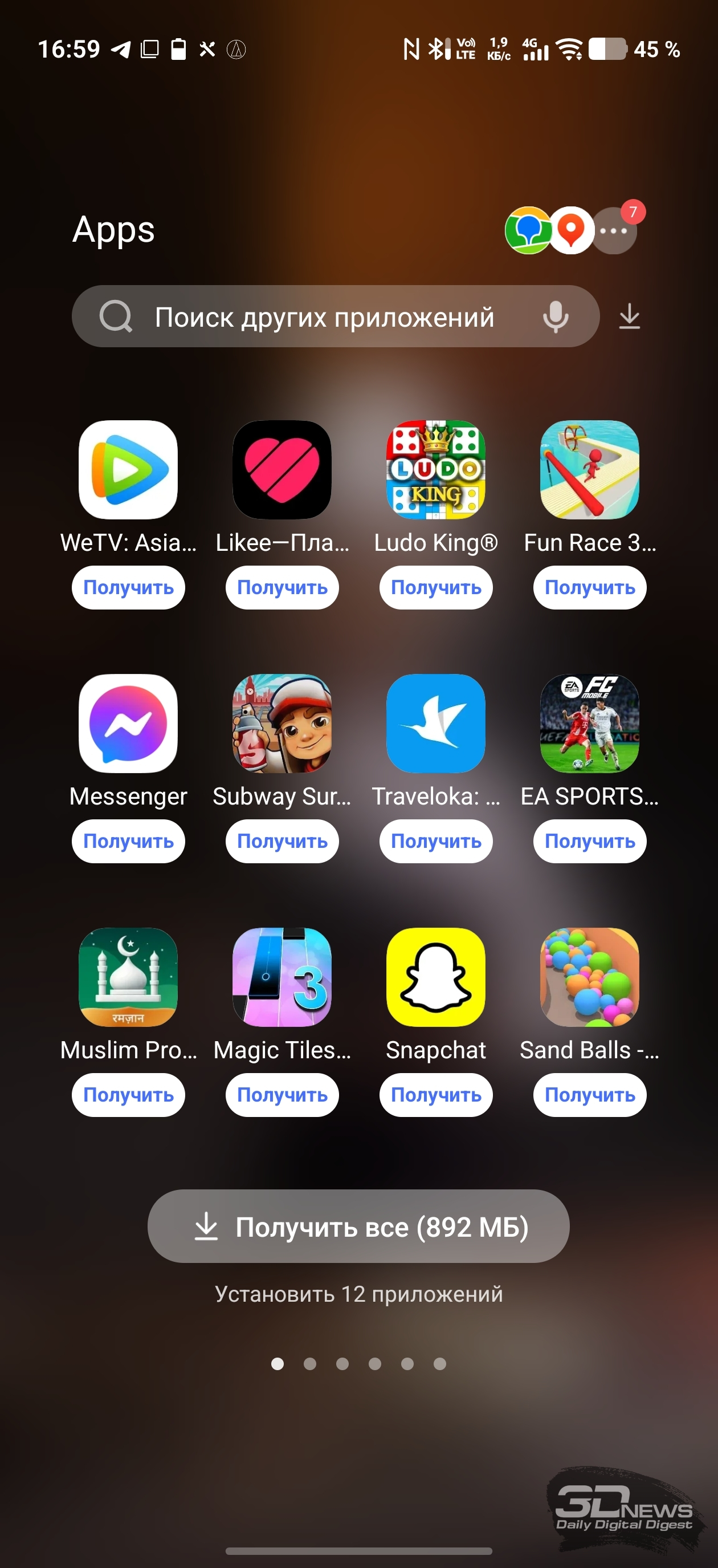Open the Snapchat app icon
Viewport: 718px width, 1568px height.
(x=436, y=977)
